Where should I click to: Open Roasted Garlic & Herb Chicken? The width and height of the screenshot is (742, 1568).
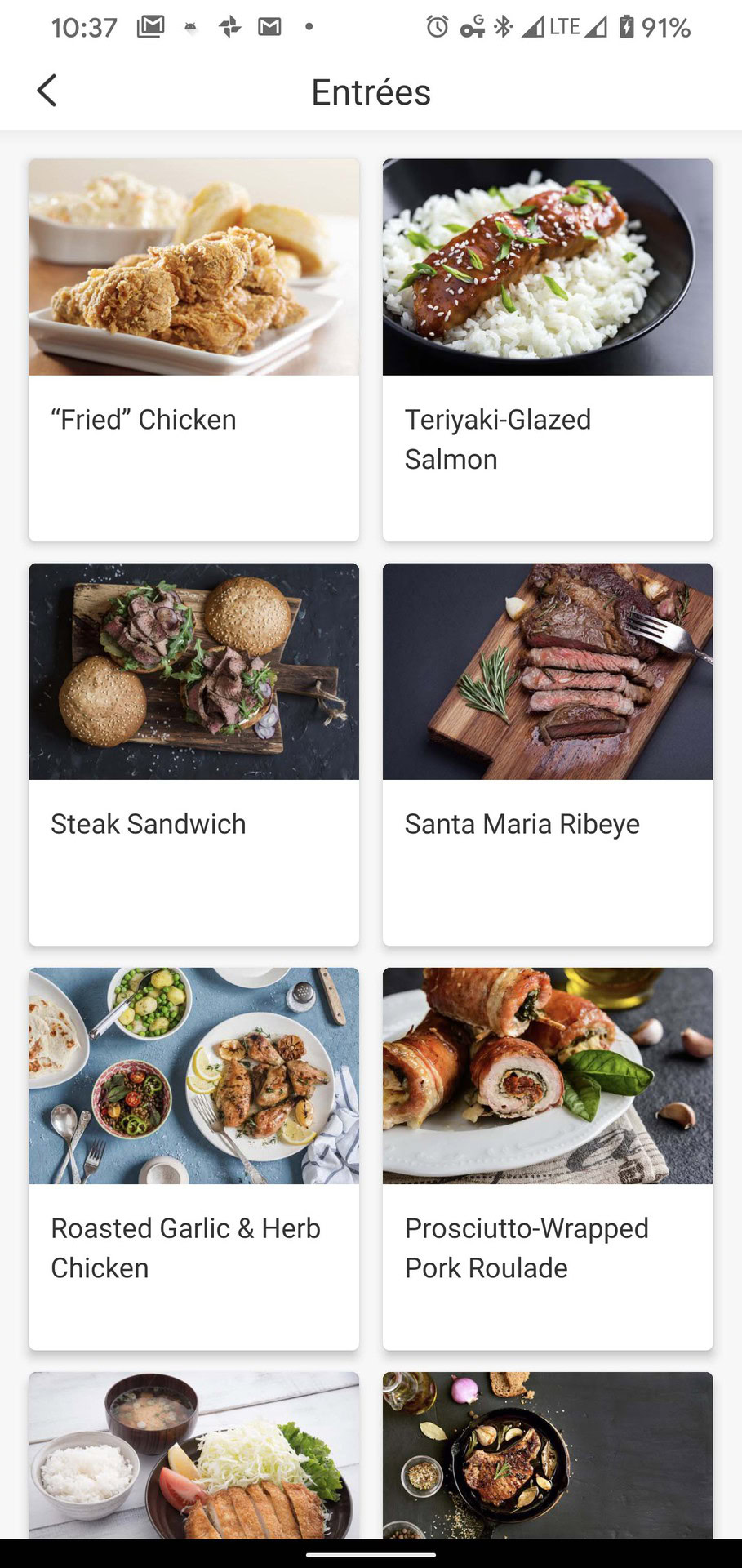tap(193, 1158)
